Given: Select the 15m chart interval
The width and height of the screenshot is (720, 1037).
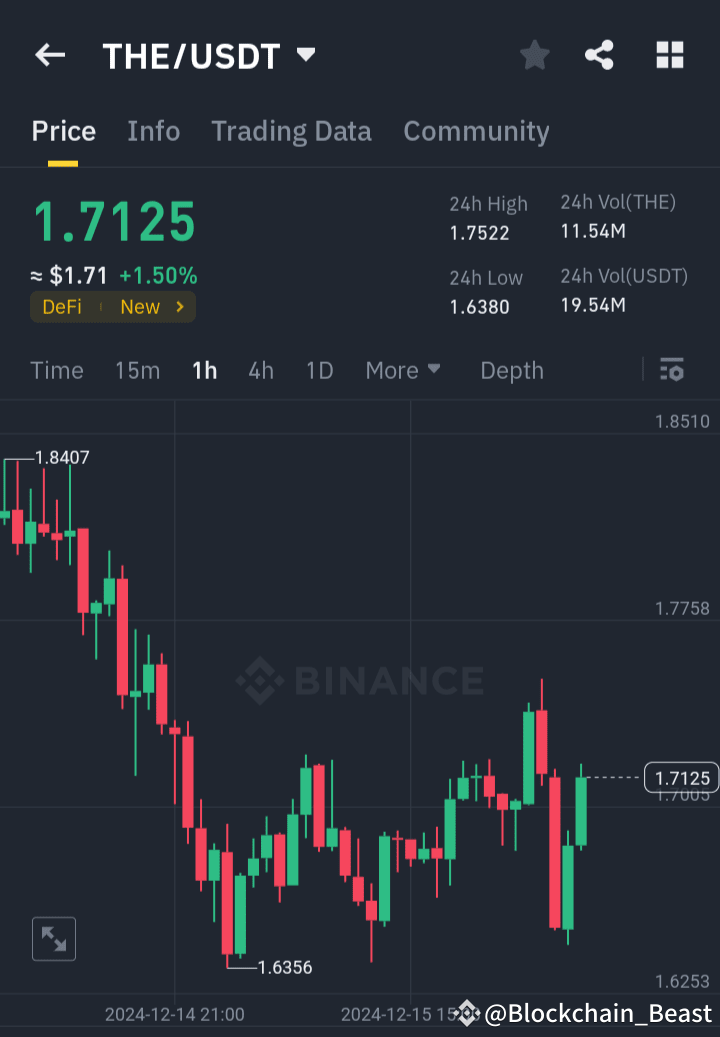Looking at the screenshot, I should (x=137, y=370).
